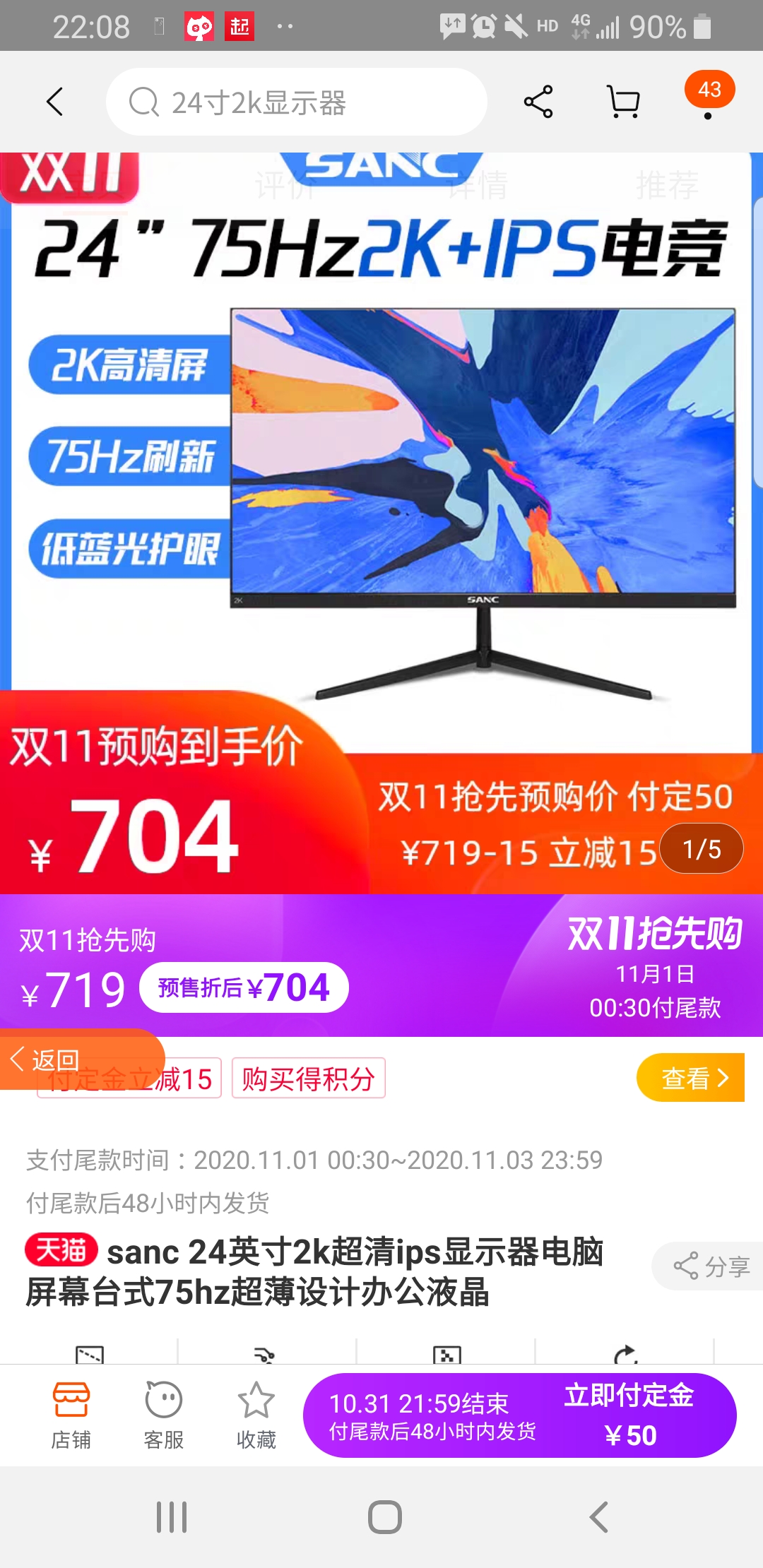
Task: Open the shopping cart
Action: tap(624, 102)
